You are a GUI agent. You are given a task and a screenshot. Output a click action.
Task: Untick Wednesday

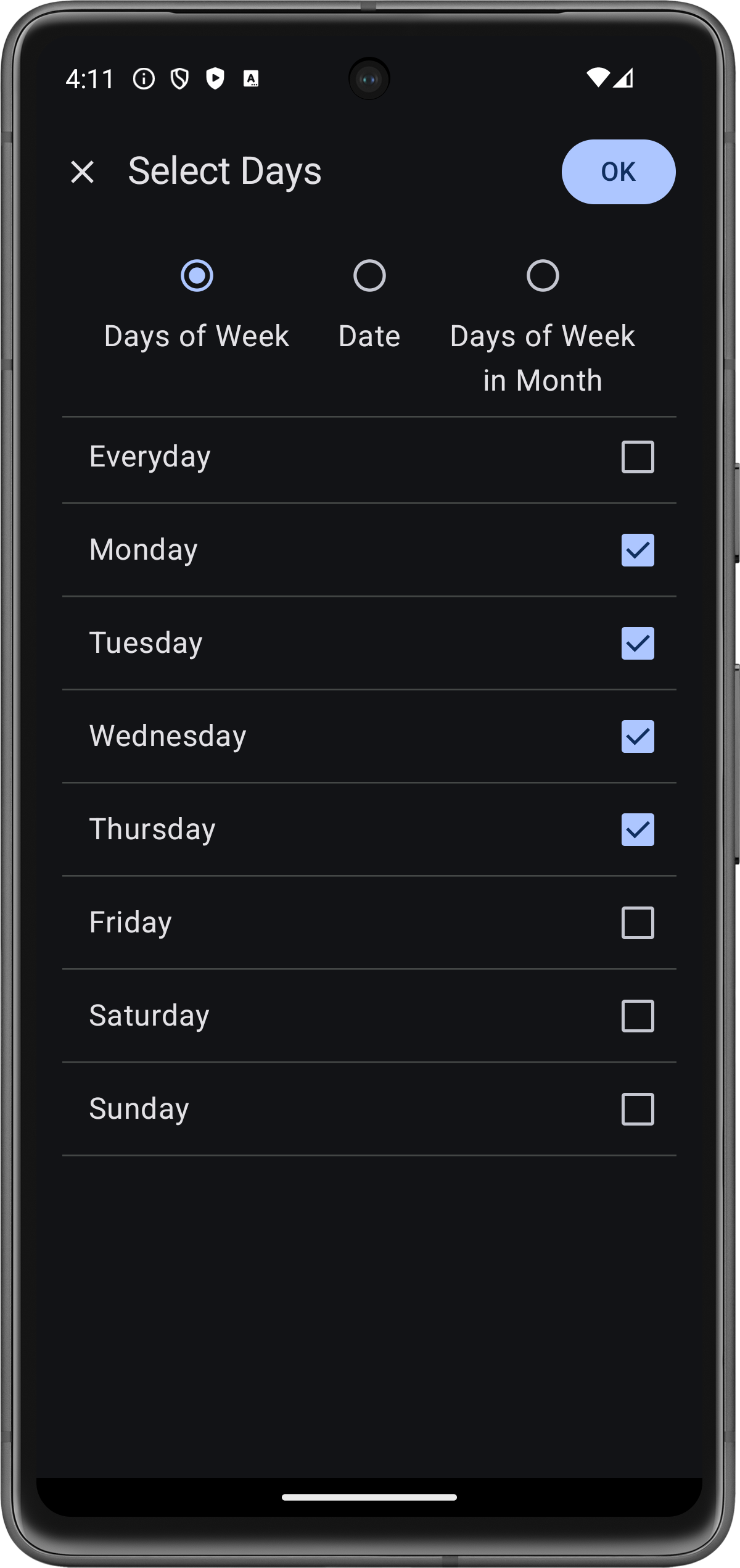tap(638, 736)
